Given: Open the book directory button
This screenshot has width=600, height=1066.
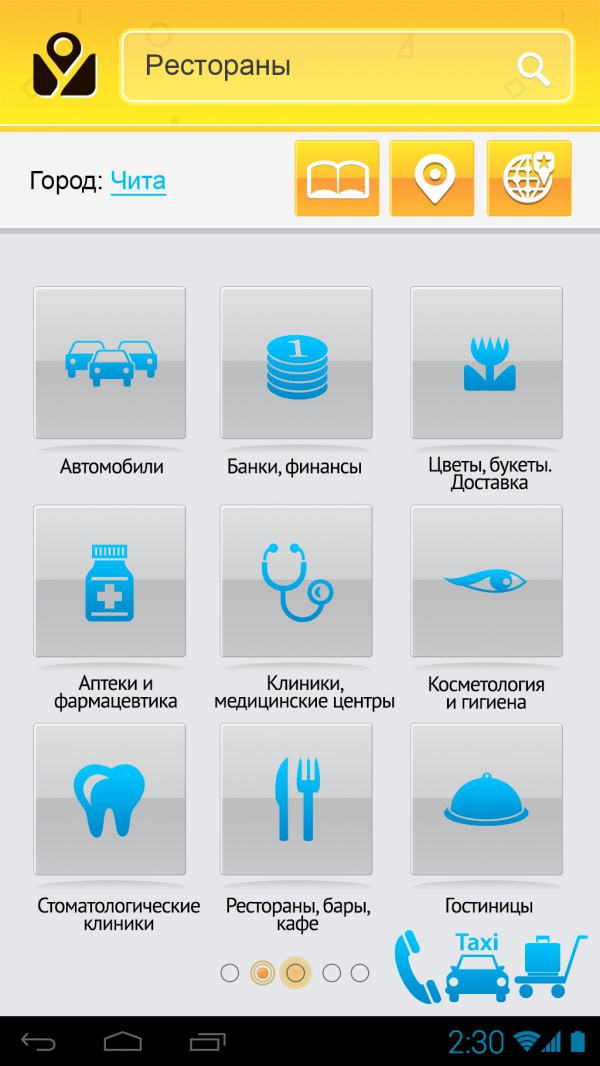Looking at the screenshot, I should [x=337, y=179].
